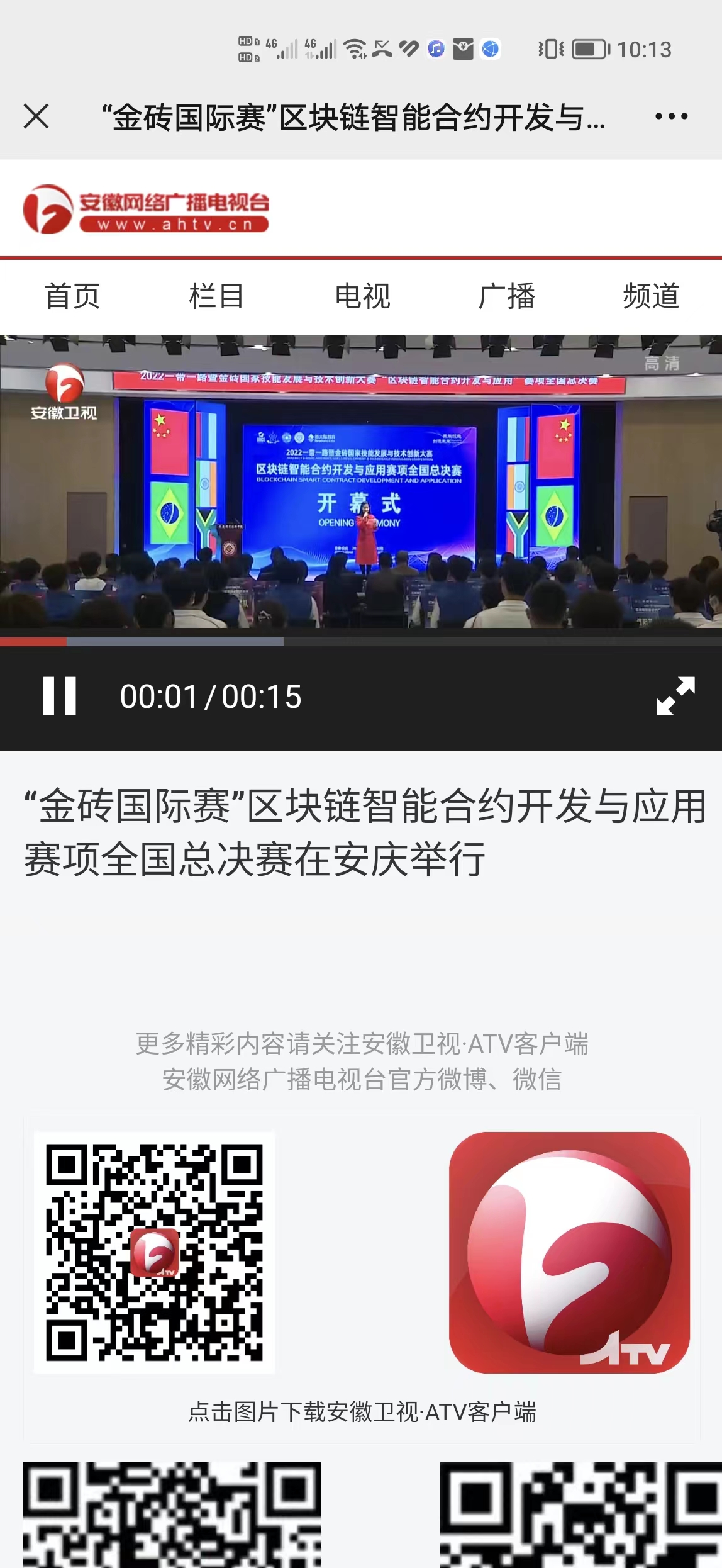Select the 广播 tab

coord(506,296)
